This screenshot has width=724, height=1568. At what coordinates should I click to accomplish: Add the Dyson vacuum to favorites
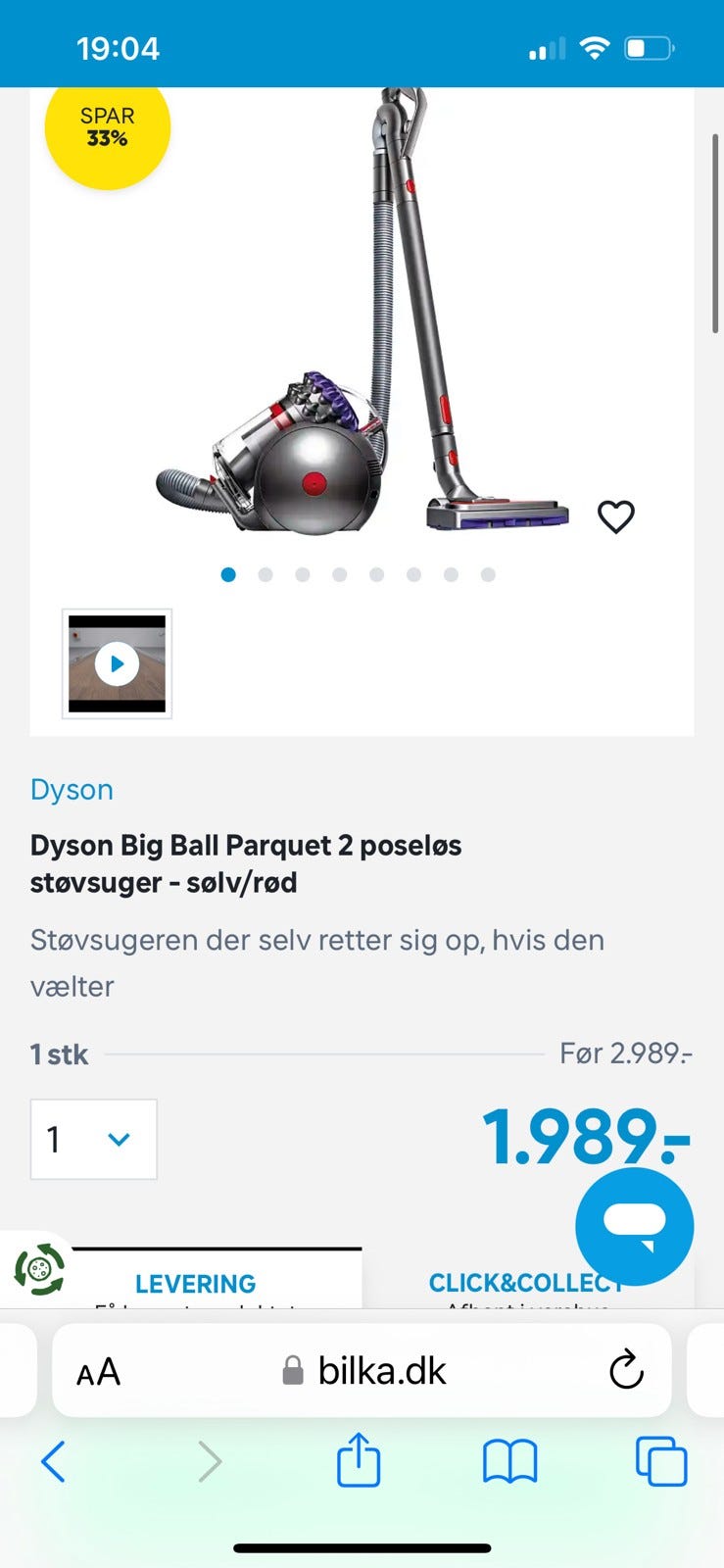click(x=616, y=516)
